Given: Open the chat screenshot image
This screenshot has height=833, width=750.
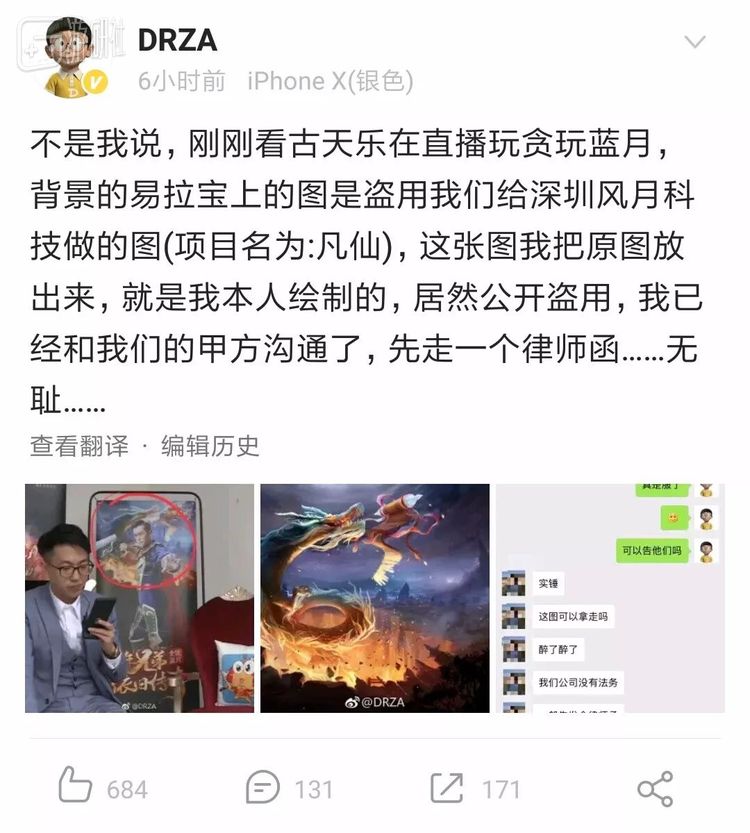Looking at the screenshot, I should [x=610, y=598].
